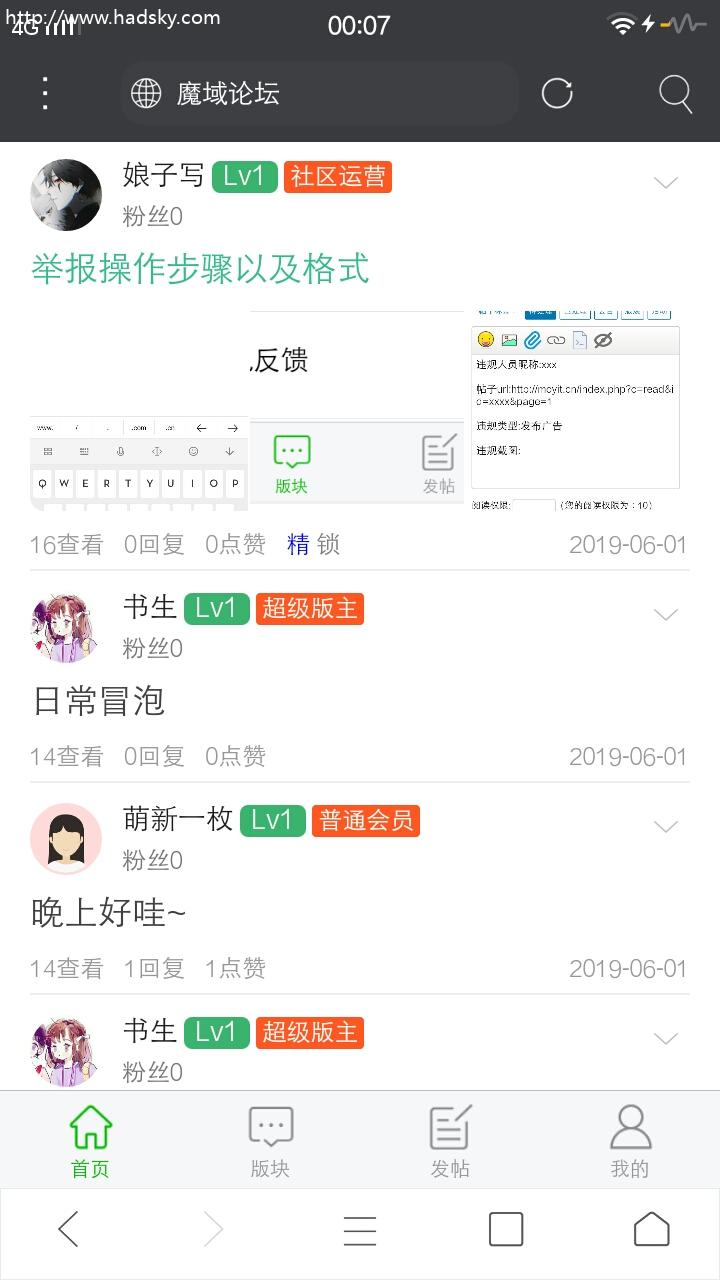
Task: Open the 发帖 tab in bottom bar
Action: (450, 1142)
